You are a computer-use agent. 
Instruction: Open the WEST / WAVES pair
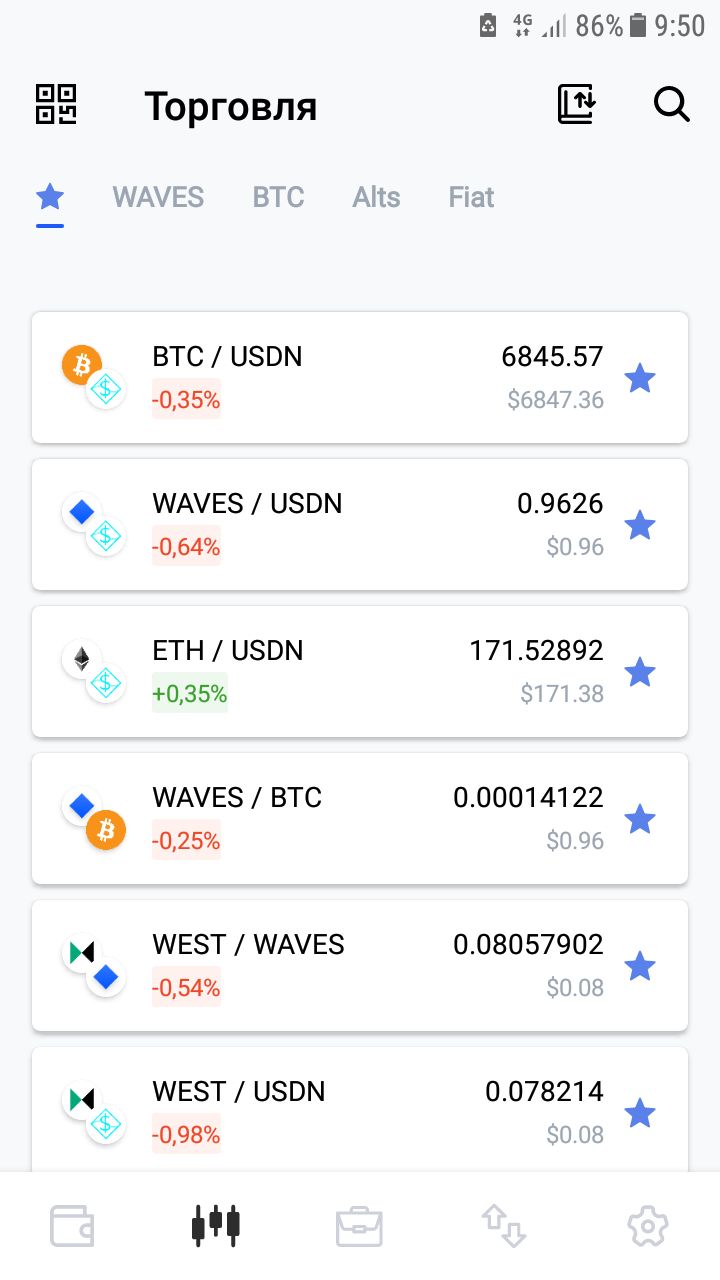[x=360, y=965]
